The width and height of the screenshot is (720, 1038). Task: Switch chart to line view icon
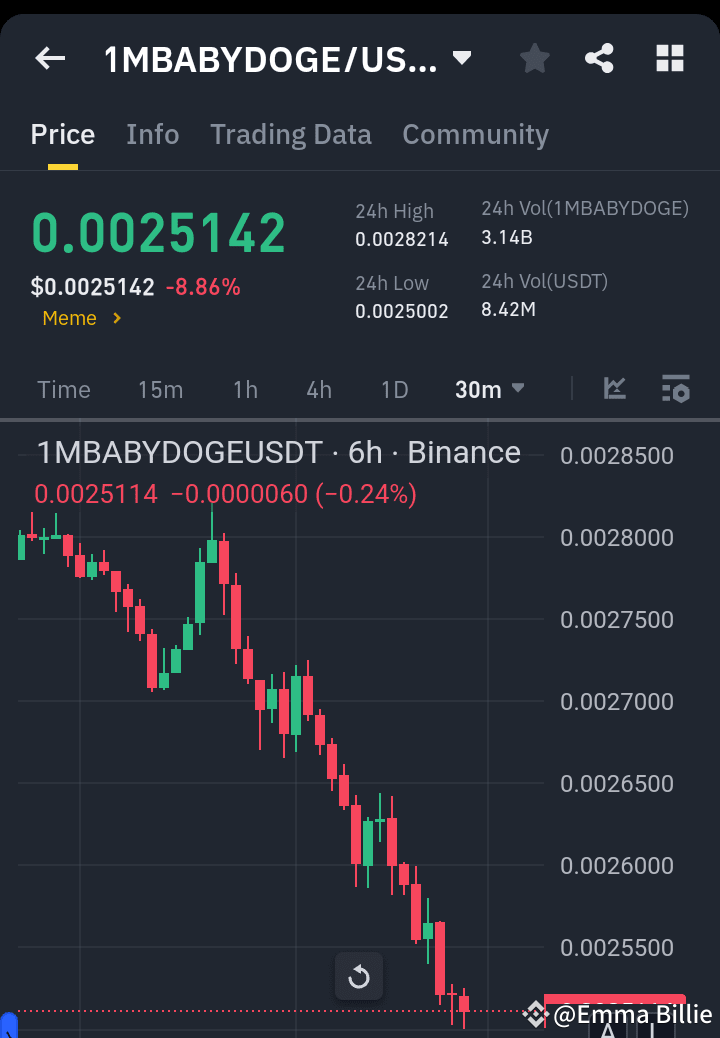tap(614, 389)
